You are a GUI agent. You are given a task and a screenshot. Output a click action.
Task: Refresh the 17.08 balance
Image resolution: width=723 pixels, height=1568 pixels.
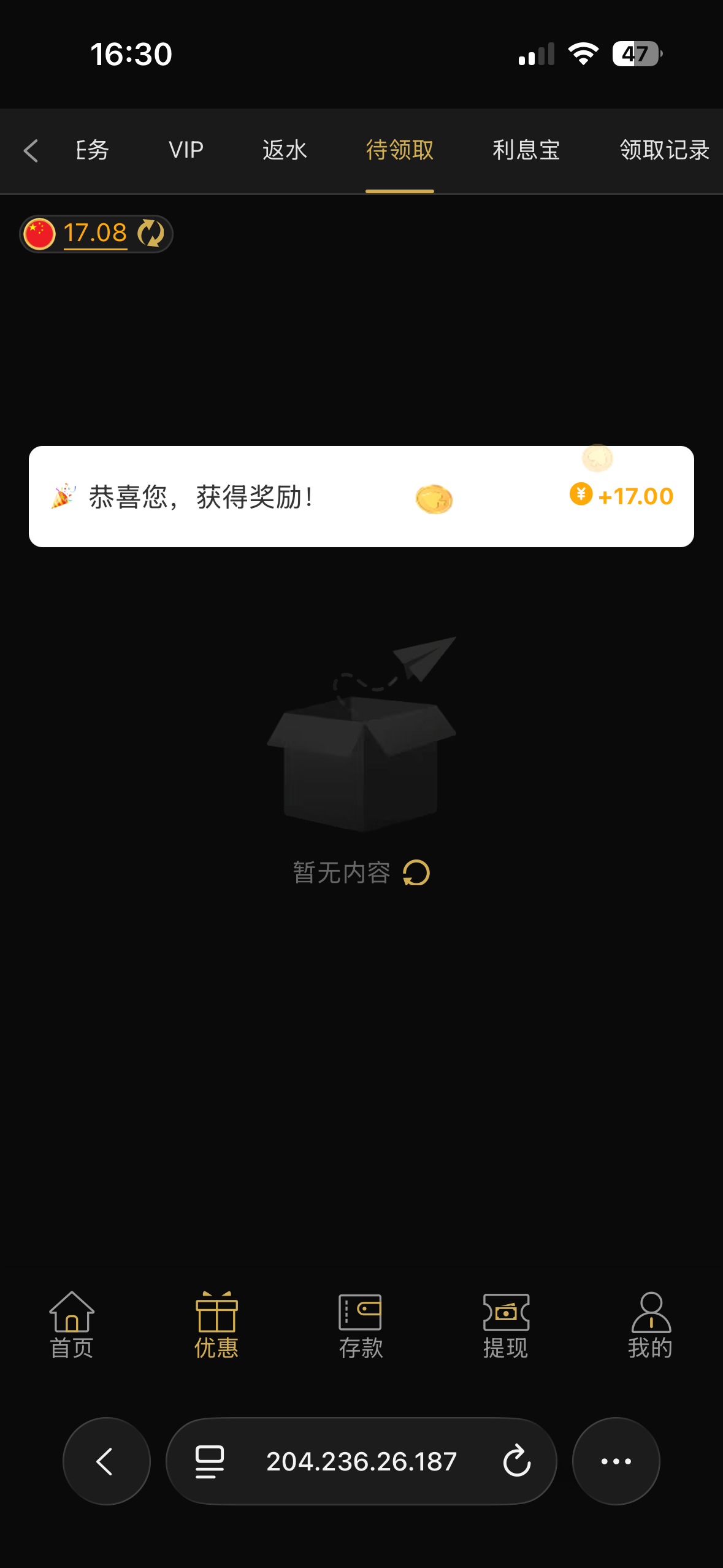(151, 234)
